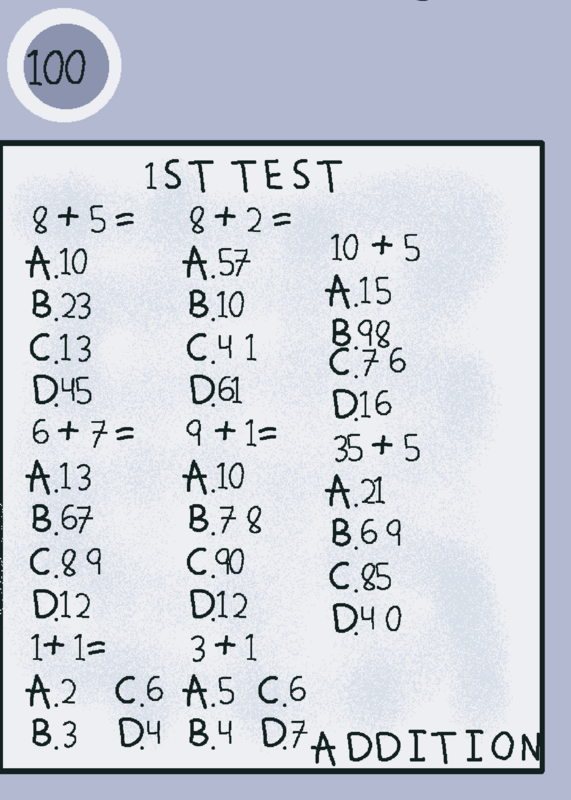This screenshot has width=571, height=800.
Task: Choose answer C.13 for 8 + 5
Action: click(x=61, y=349)
